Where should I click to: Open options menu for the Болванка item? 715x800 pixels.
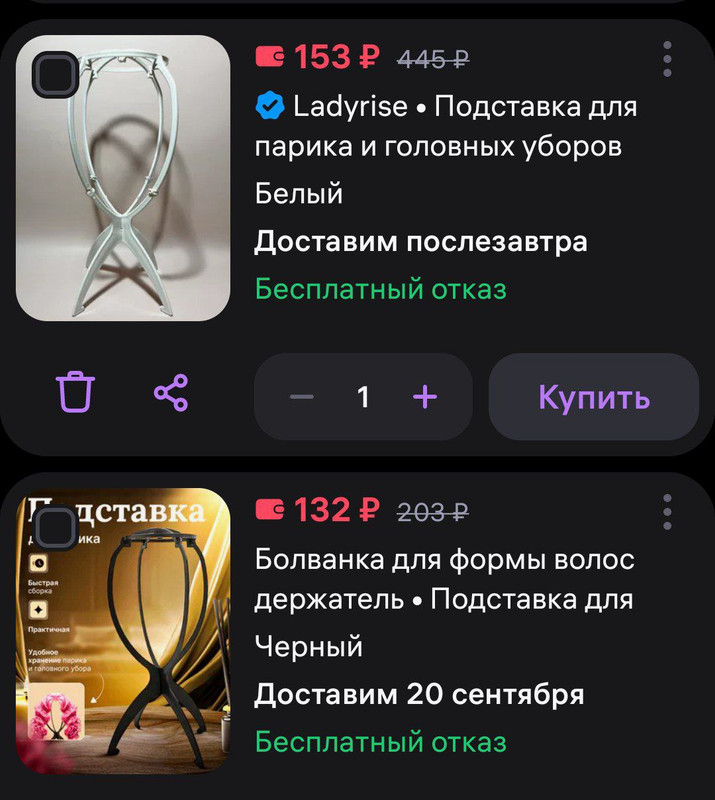[667, 512]
